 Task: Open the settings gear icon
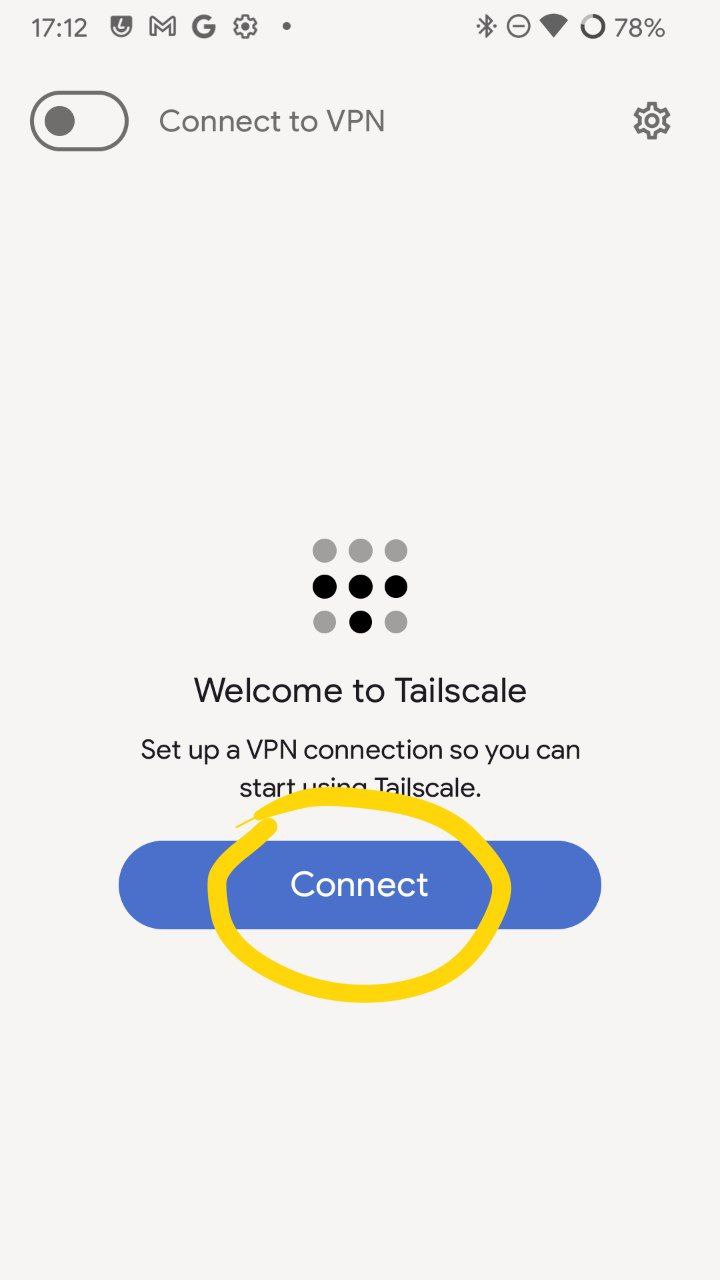652,121
